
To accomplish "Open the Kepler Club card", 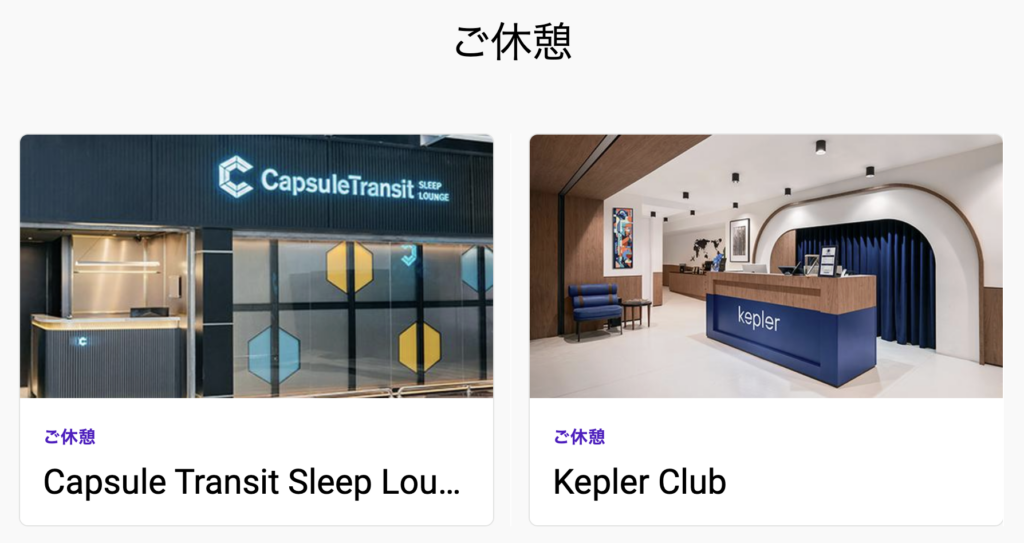I will [765, 330].
